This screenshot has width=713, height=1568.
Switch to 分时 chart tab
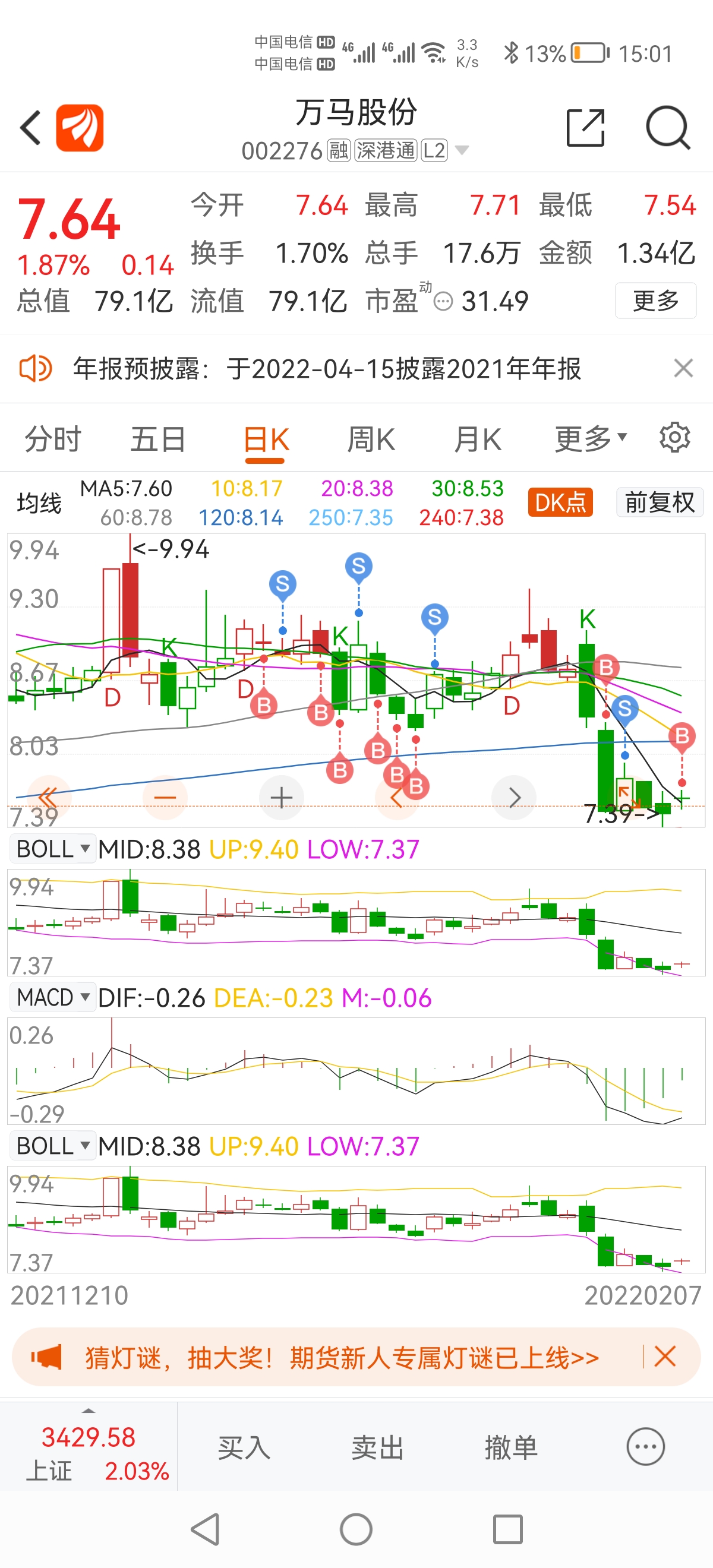pos(52,439)
